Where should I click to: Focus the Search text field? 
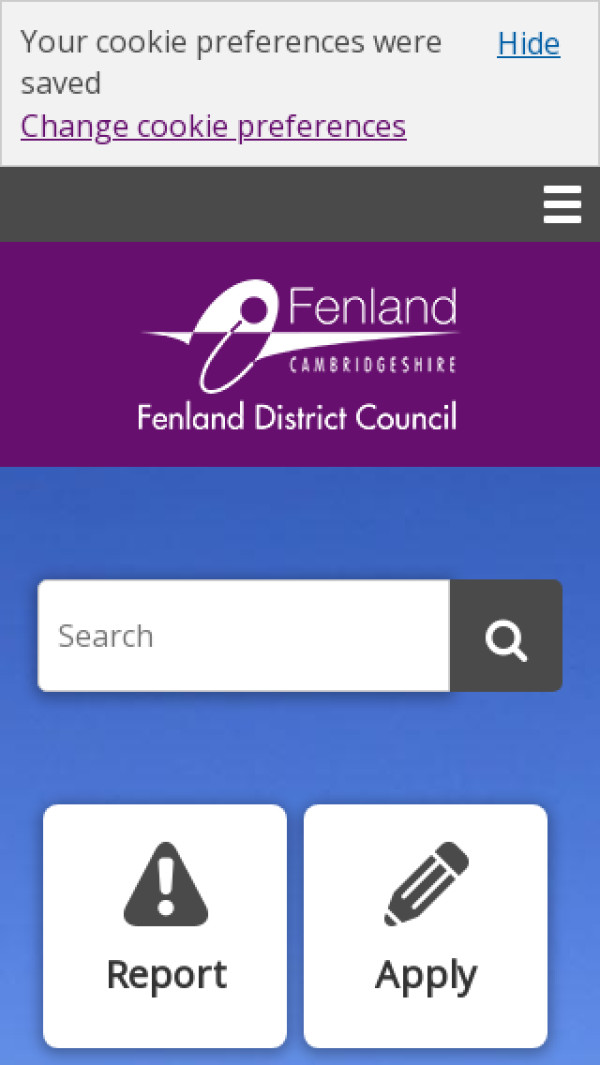click(243, 636)
